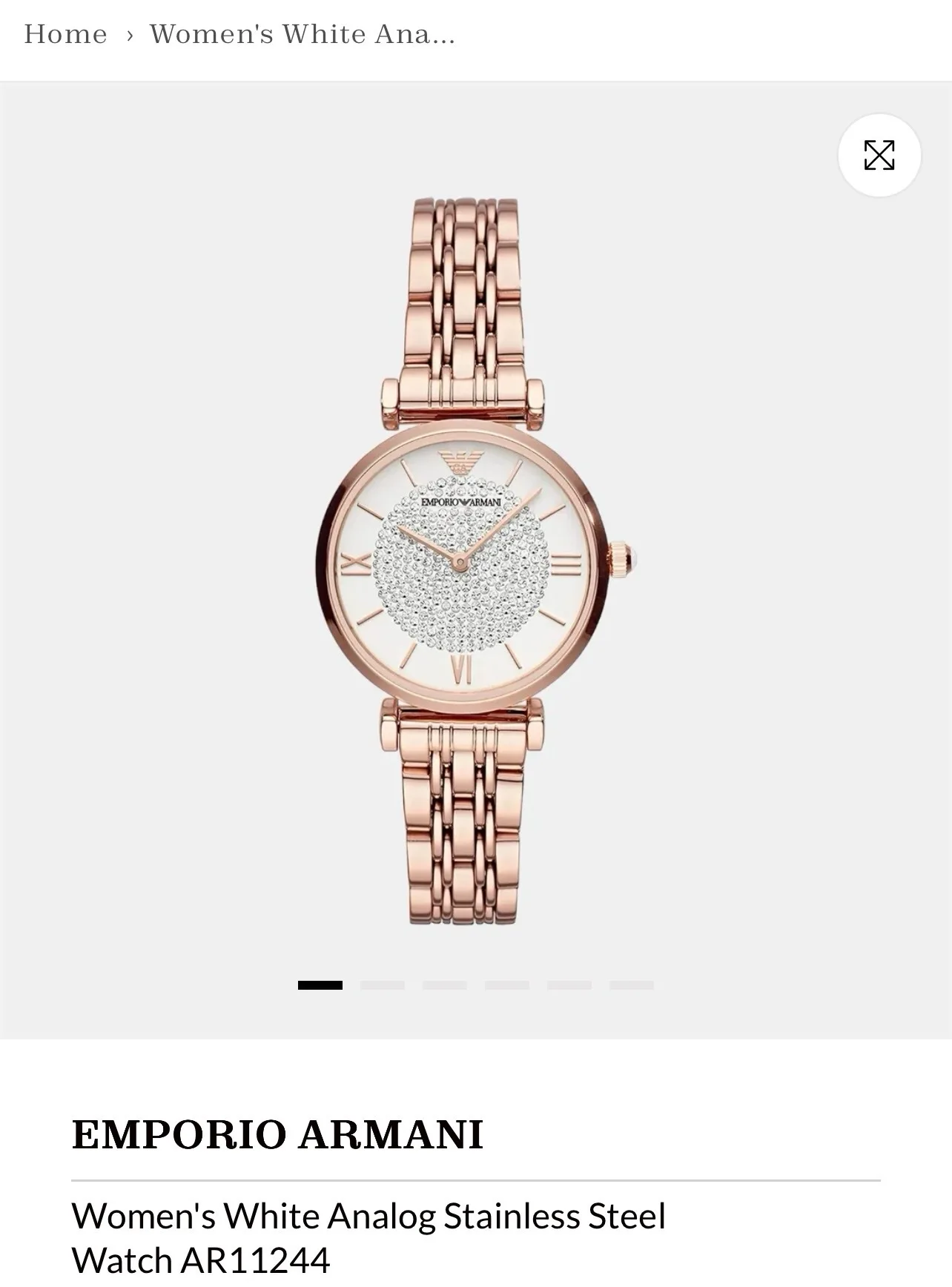
Task: Expand the watch image to fullscreen
Action: 879,155
